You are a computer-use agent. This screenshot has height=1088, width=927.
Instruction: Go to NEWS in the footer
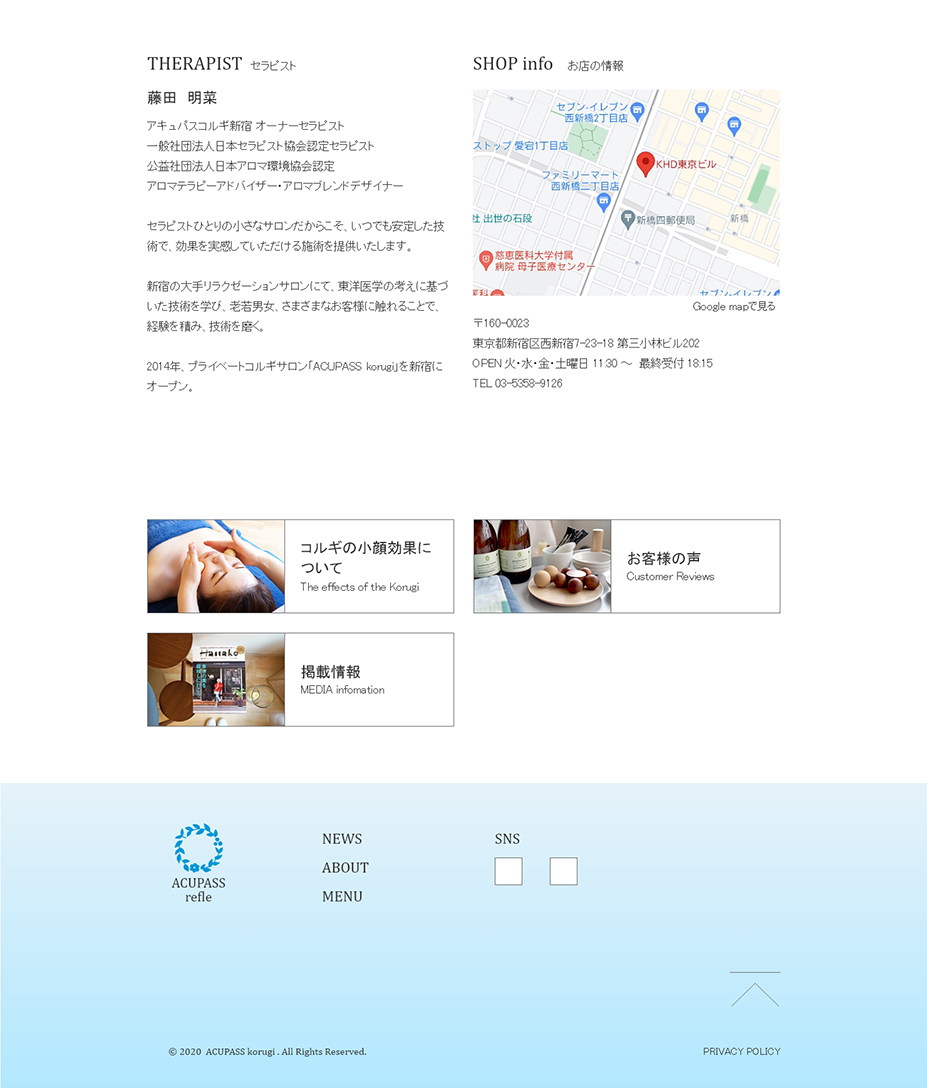point(342,839)
